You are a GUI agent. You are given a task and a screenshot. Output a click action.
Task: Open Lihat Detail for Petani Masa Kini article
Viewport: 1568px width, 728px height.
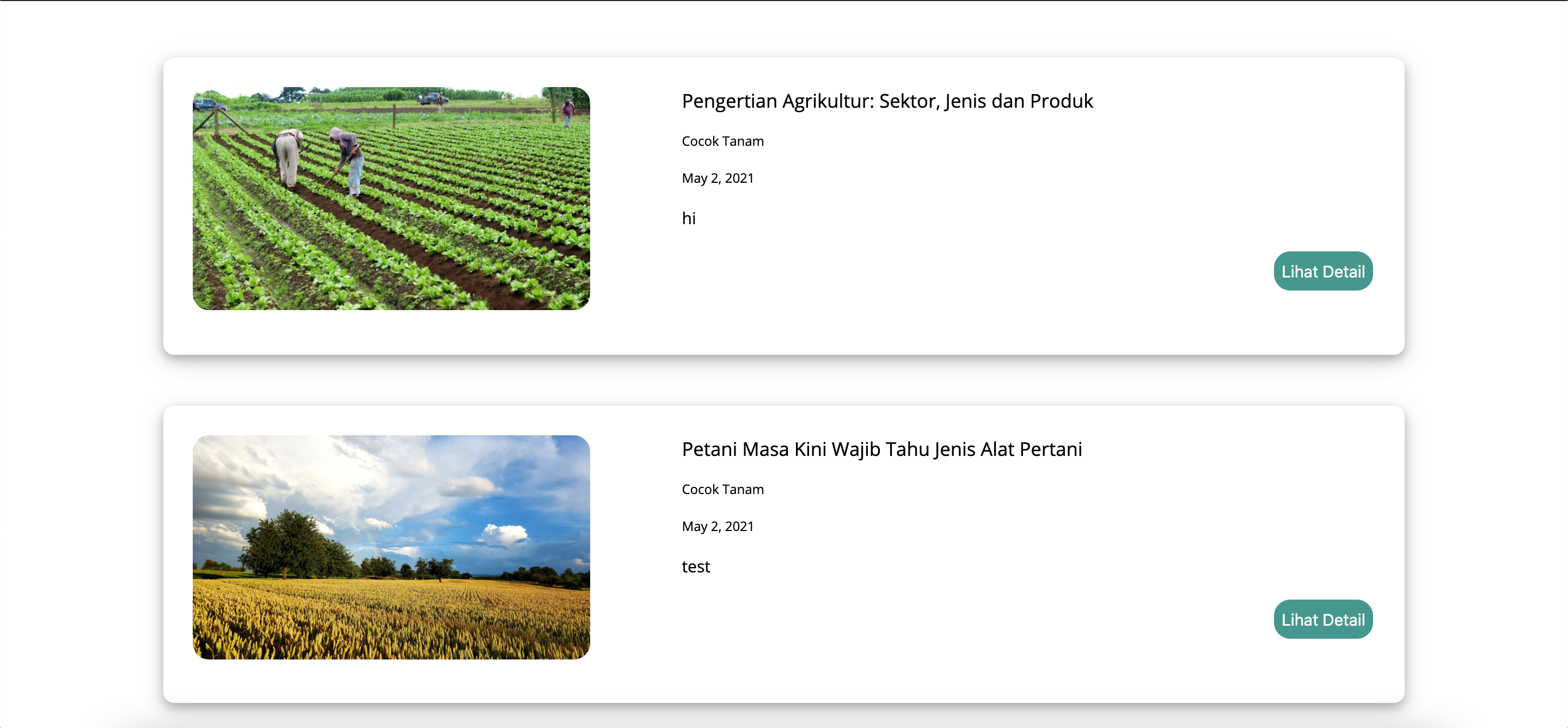pos(1322,619)
